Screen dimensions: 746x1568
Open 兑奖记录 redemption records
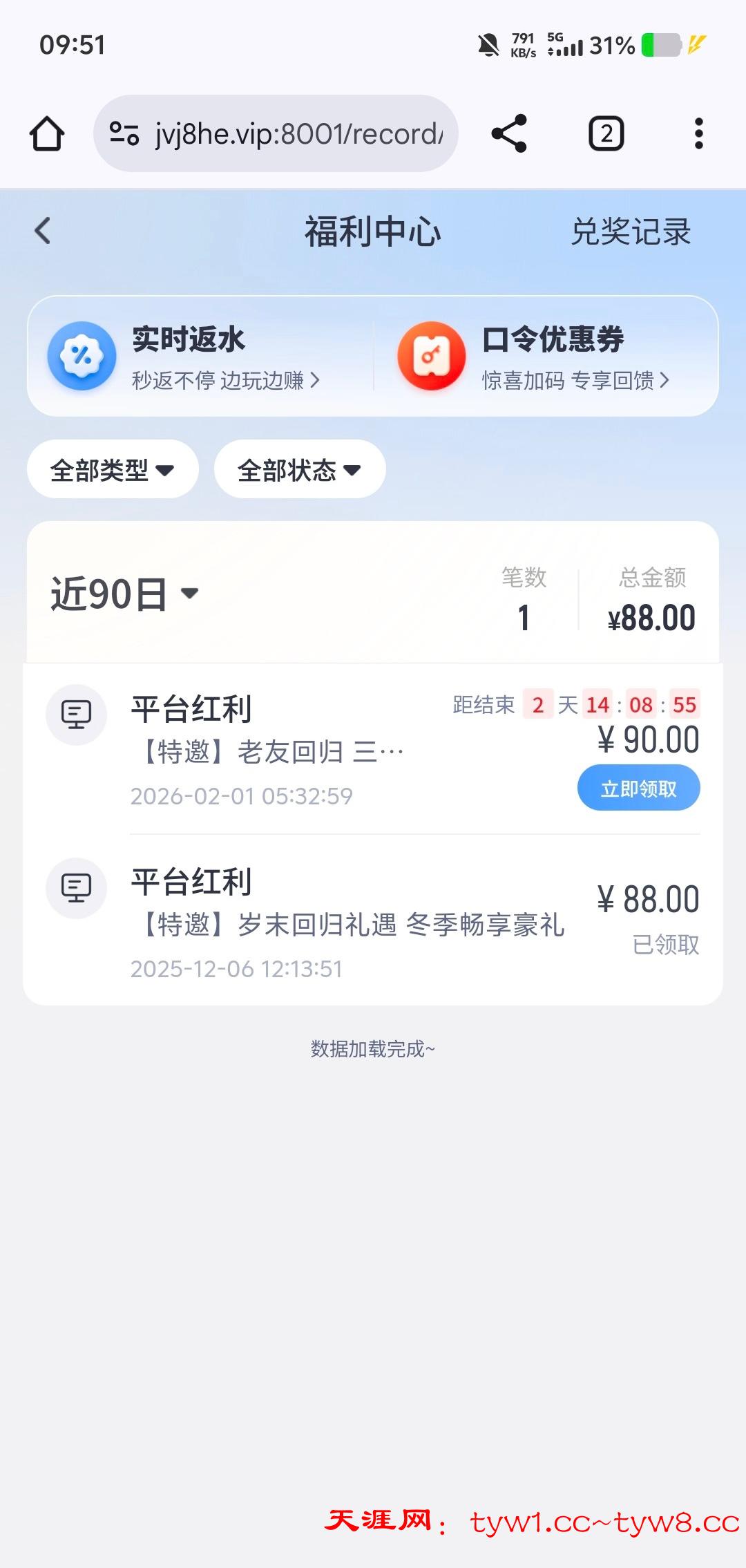[630, 232]
